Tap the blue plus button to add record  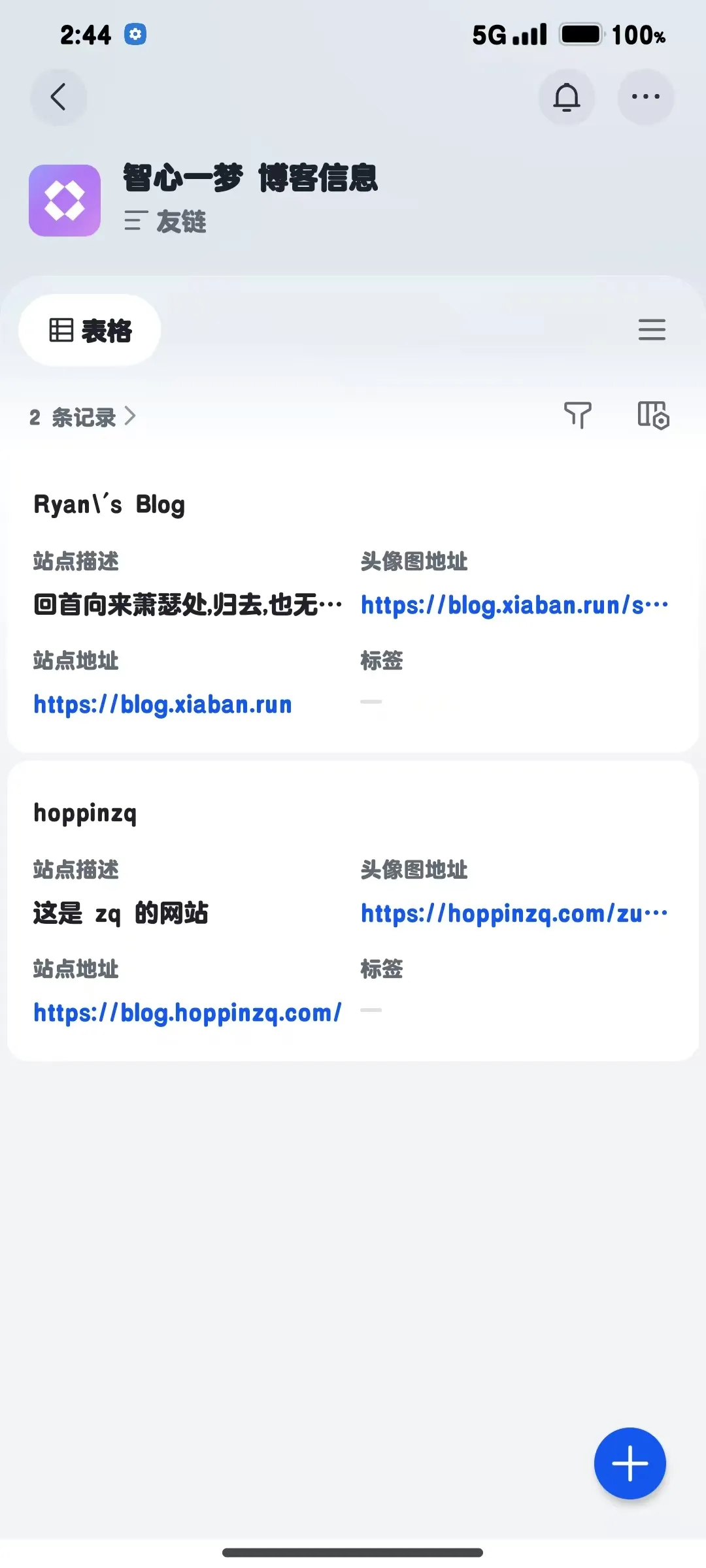click(x=630, y=1463)
